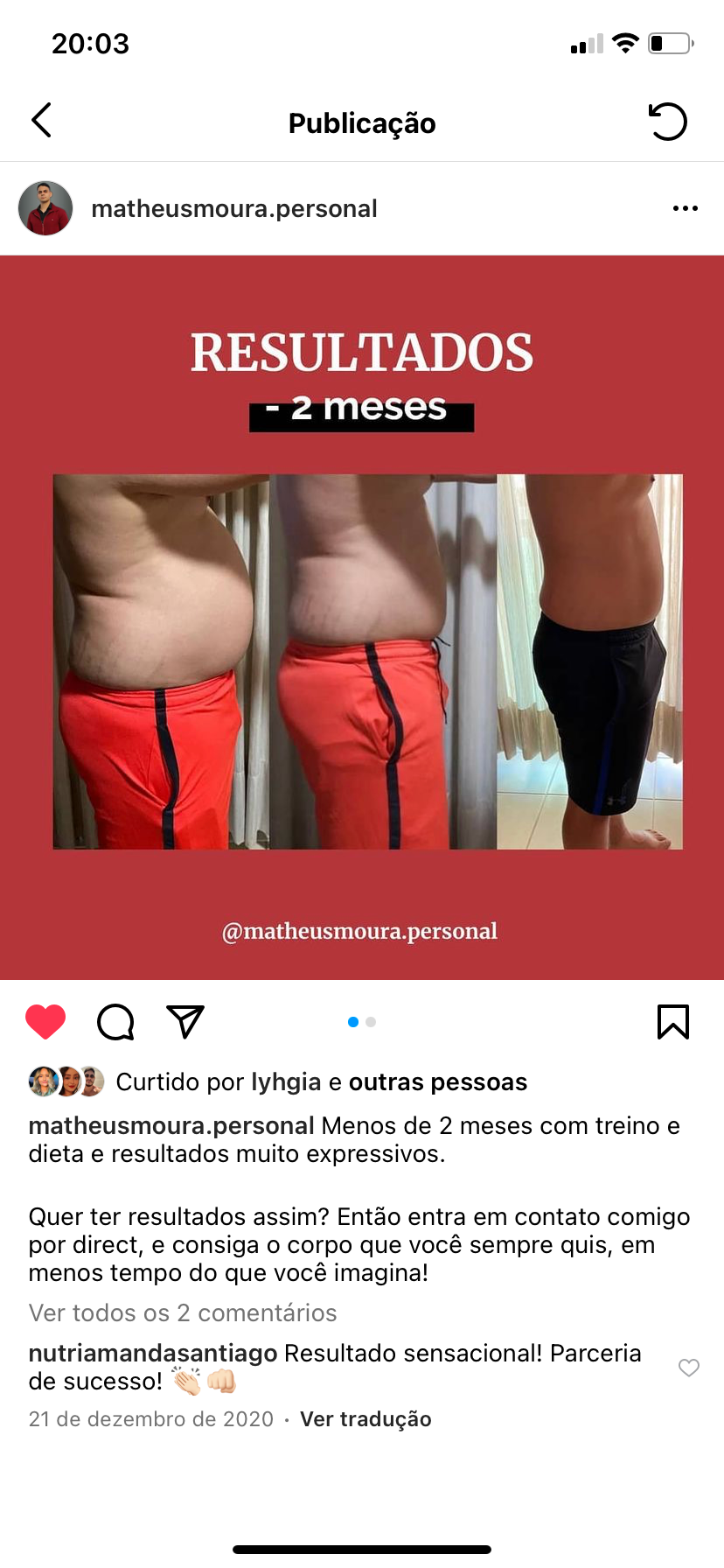724x1568 pixels.
Task: Open matheusmoura.personal profile picture in header
Action: (x=45, y=208)
